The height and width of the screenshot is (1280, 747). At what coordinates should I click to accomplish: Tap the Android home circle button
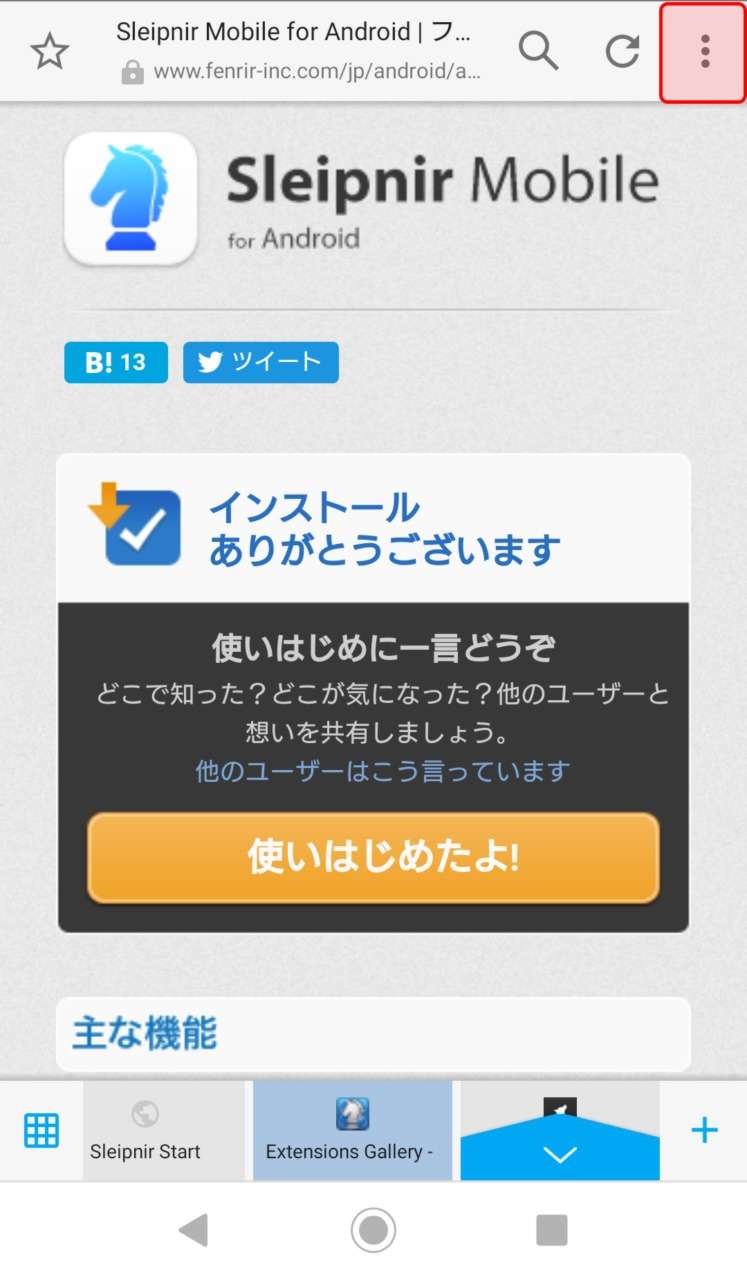click(x=372, y=1230)
